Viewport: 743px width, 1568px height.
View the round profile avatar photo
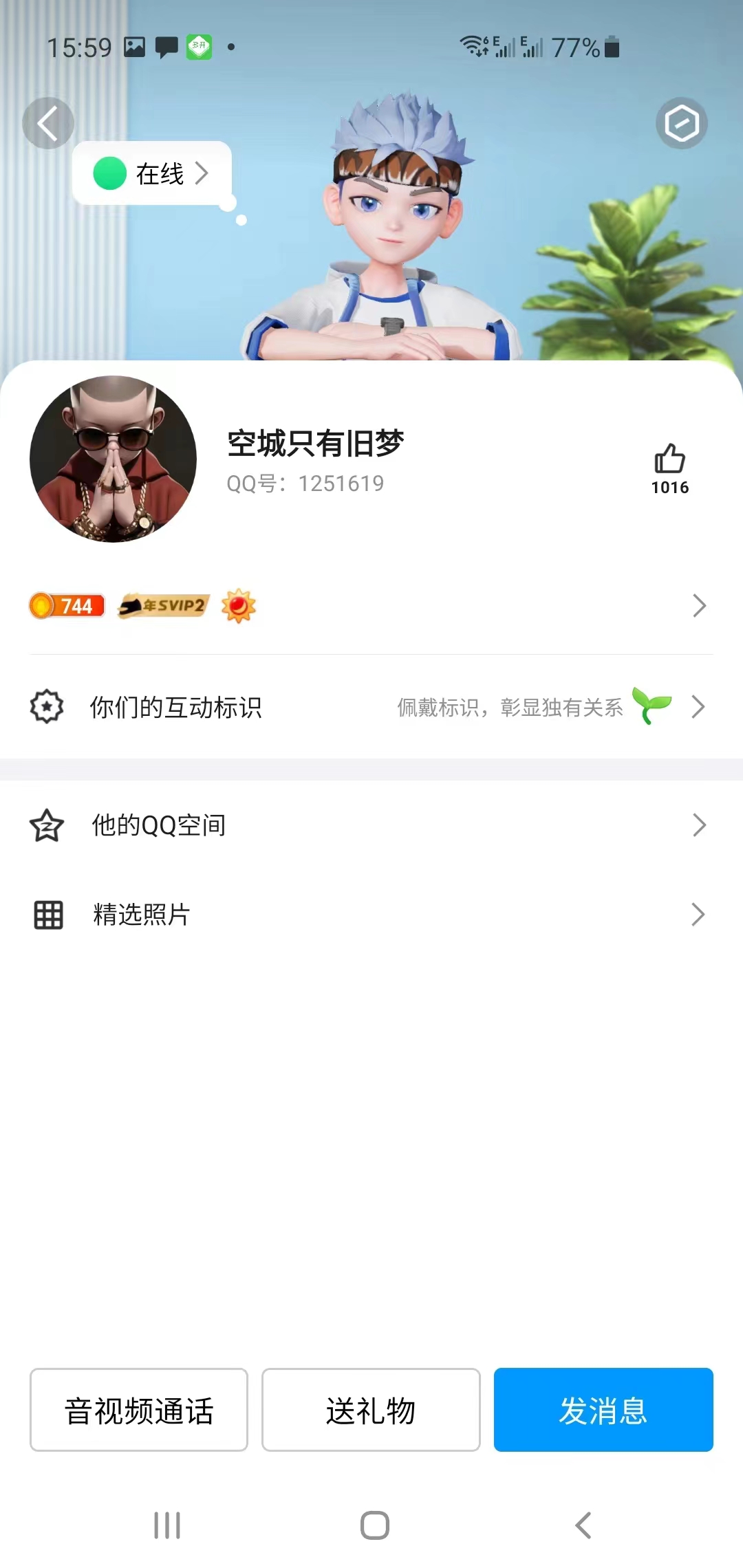(114, 459)
